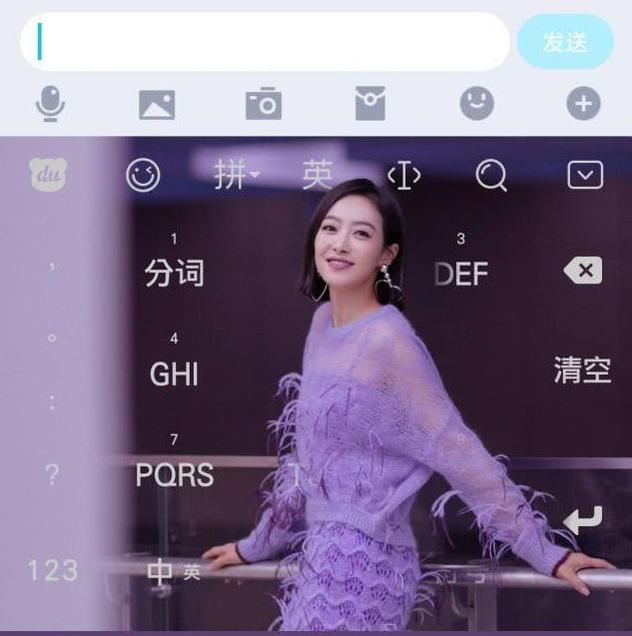Open the cursor movement tool
The image size is (632, 636).
click(x=404, y=176)
